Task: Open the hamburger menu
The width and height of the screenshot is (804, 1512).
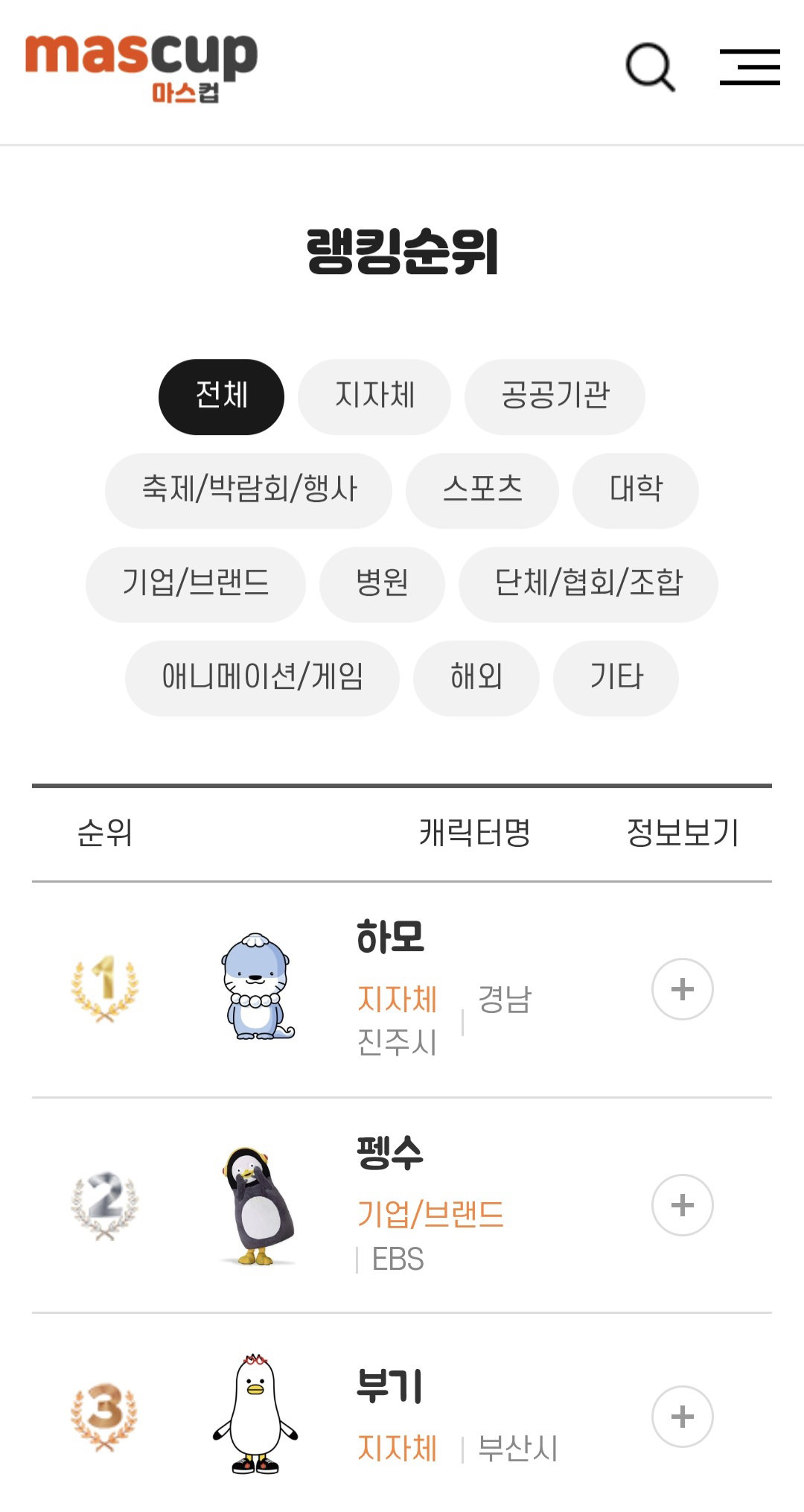Action: tap(750, 67)
